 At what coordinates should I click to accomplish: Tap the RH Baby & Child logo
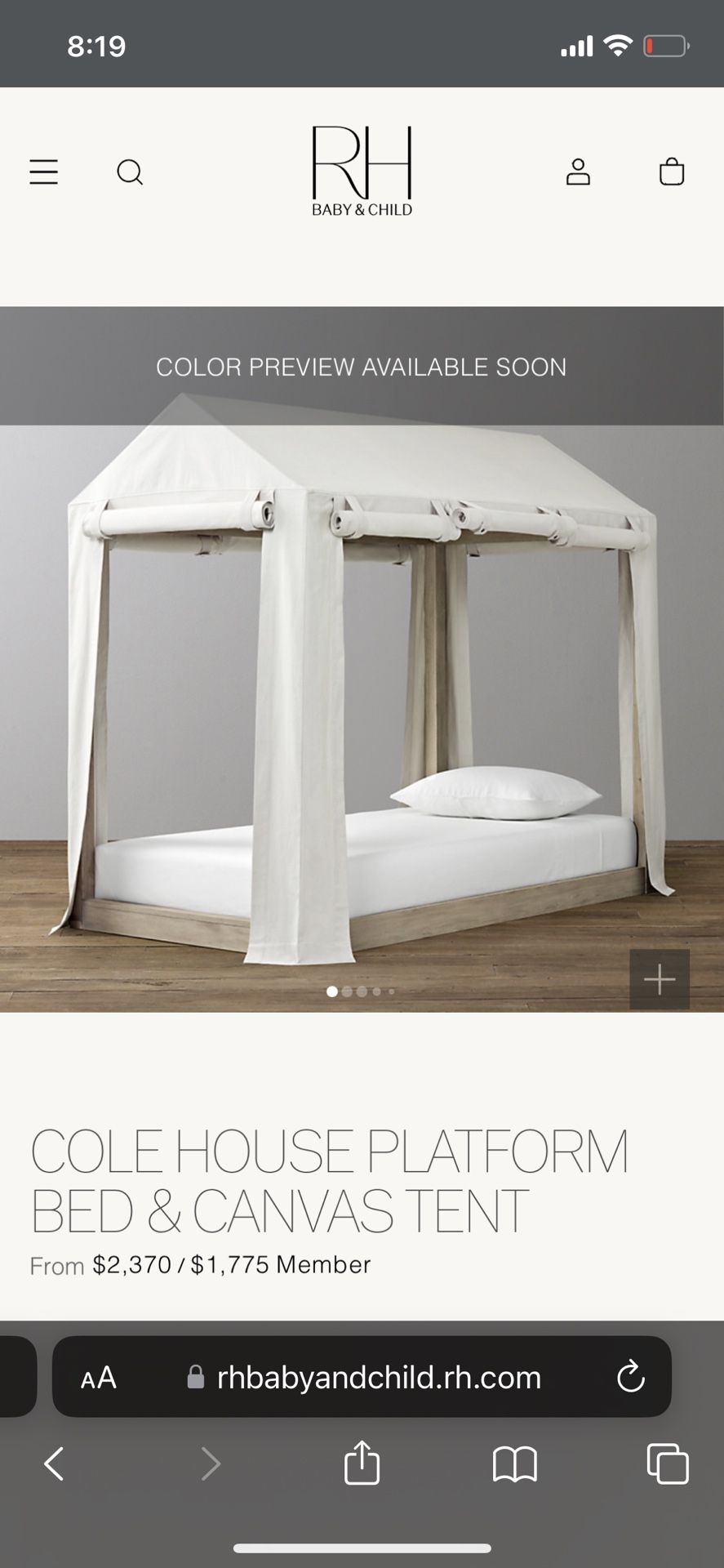click(x=362, y=171)
